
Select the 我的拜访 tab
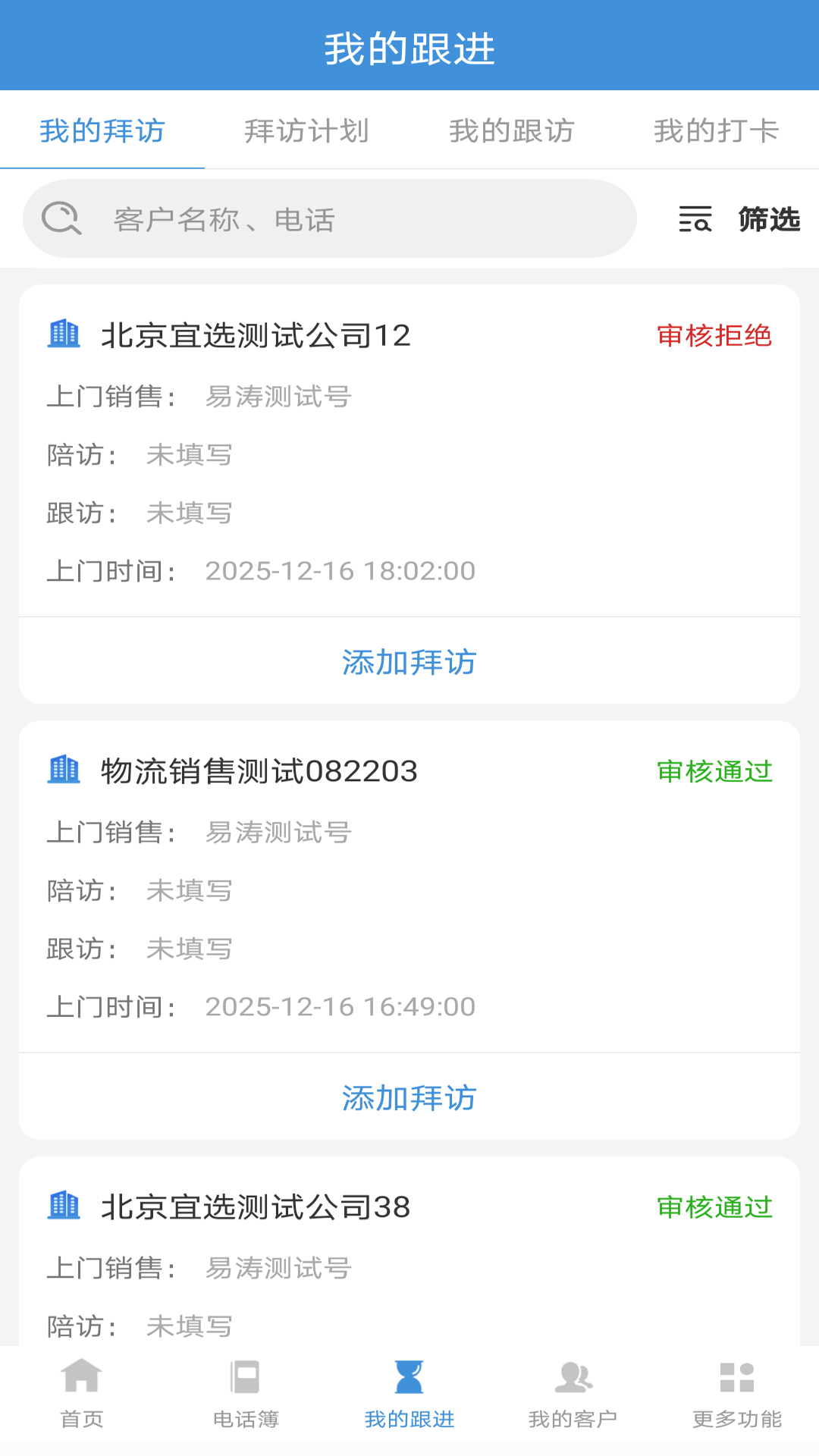click(102, 130)
